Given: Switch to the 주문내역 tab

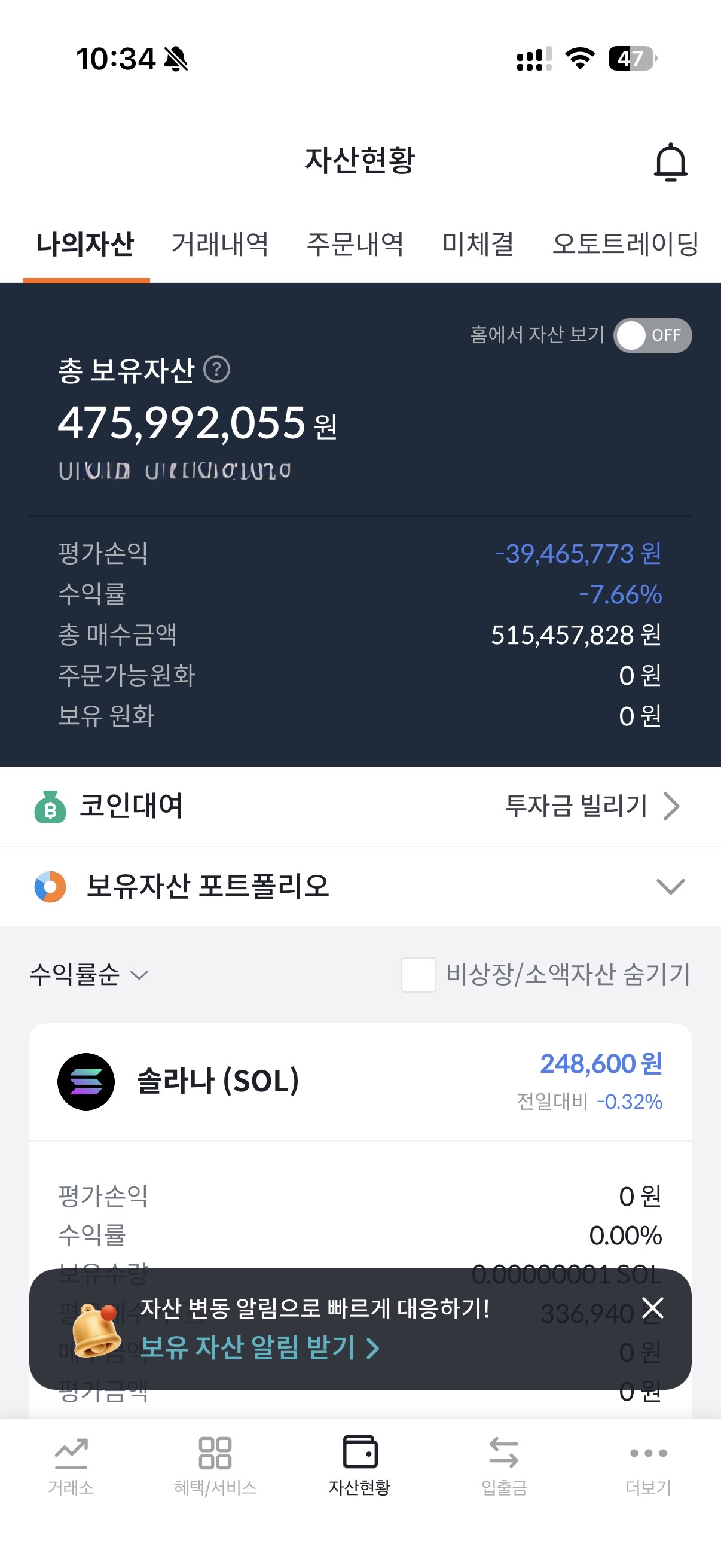Looking at the screenshot, I should (355, 244).
